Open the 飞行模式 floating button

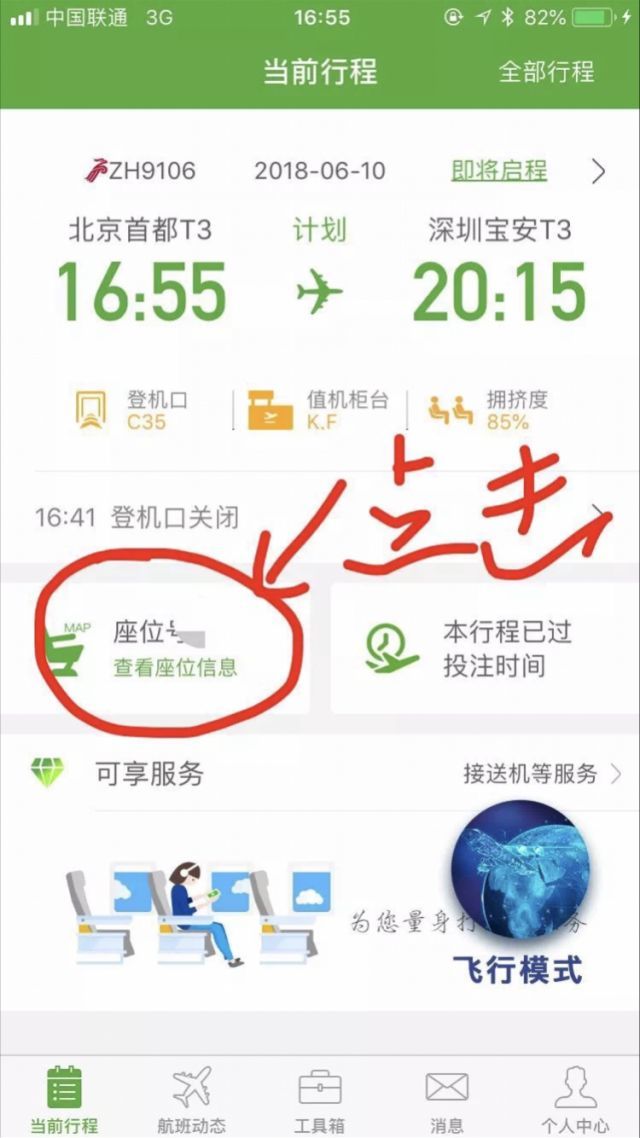517,900
